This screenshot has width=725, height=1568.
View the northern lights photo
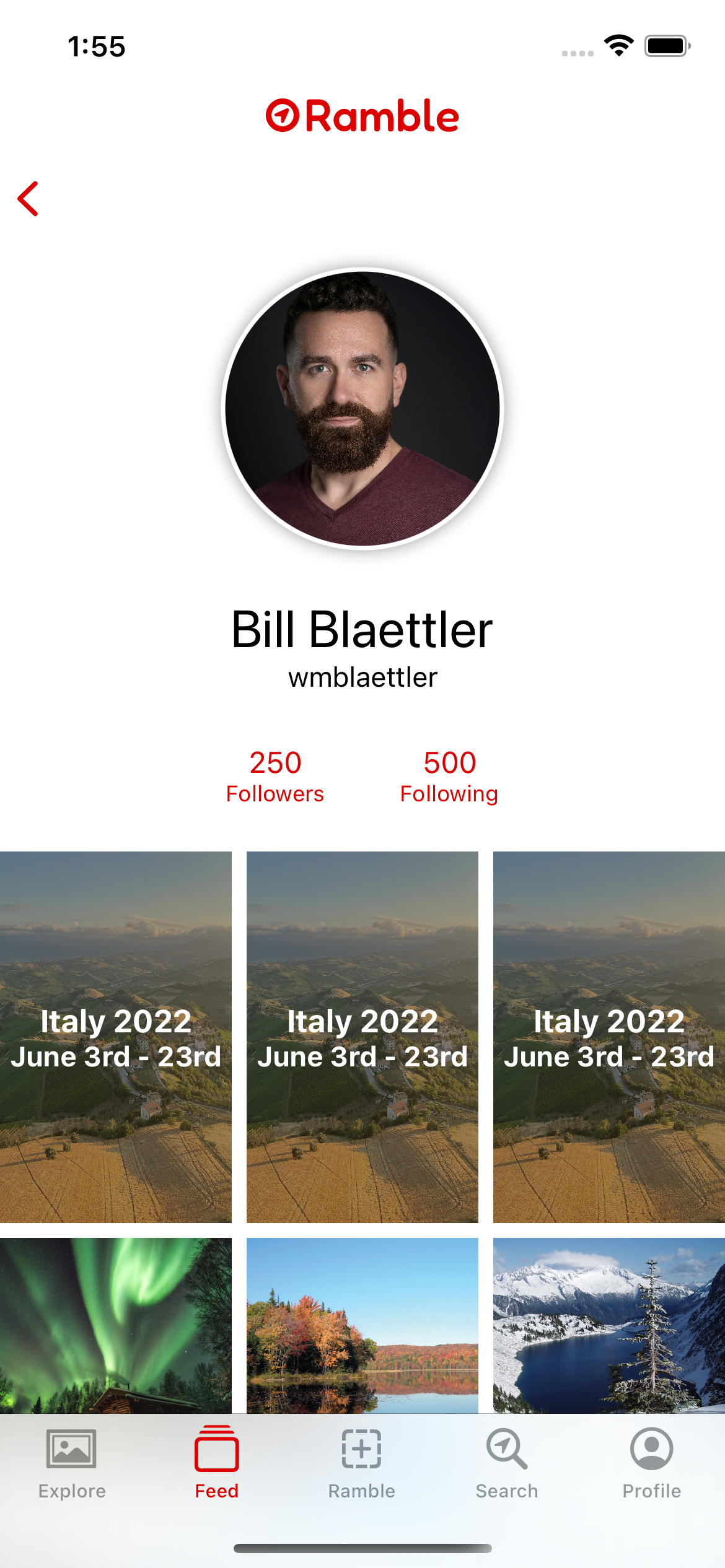click(x=116, y=1325)
